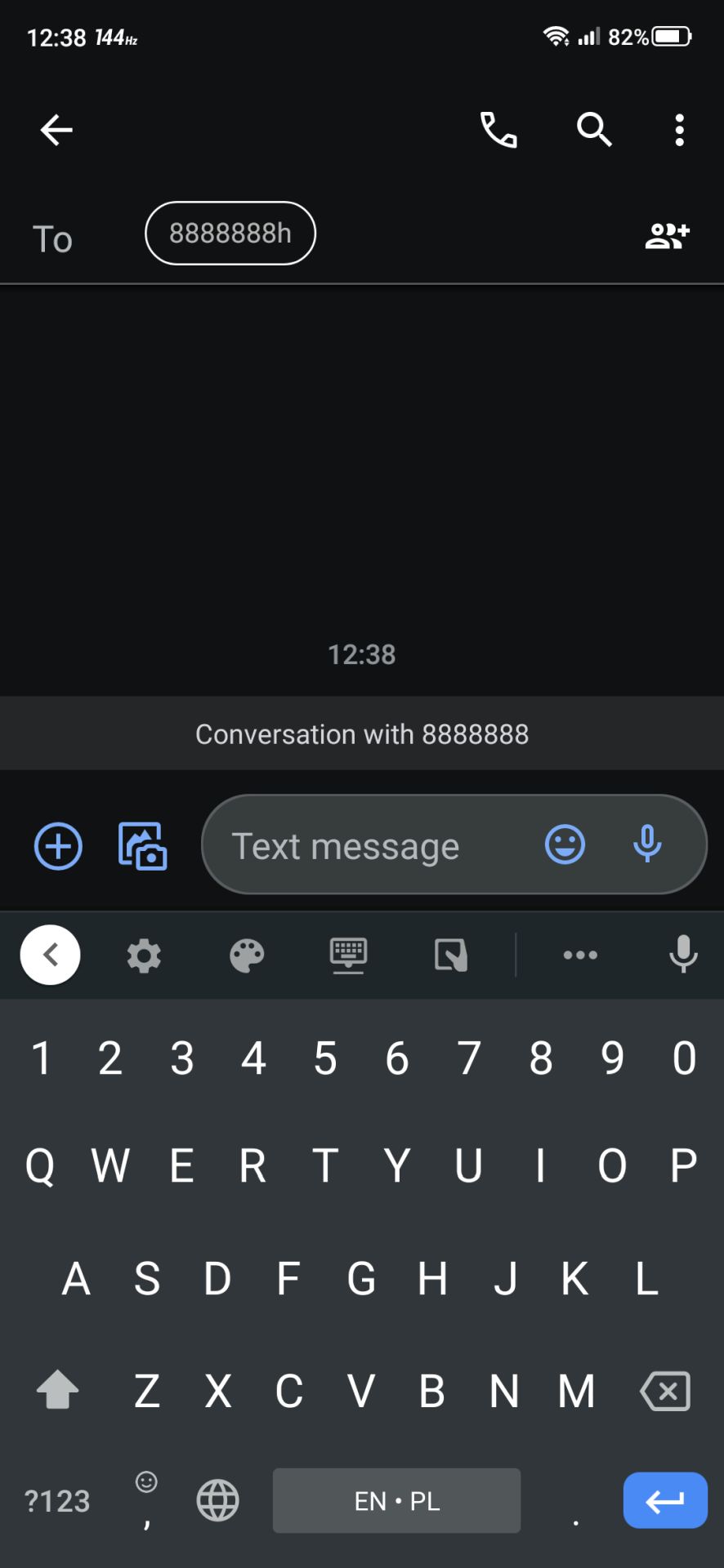This screenshot has height=1568, width=724.
Task: Open the emoji picker in message box
Action: 565,844
